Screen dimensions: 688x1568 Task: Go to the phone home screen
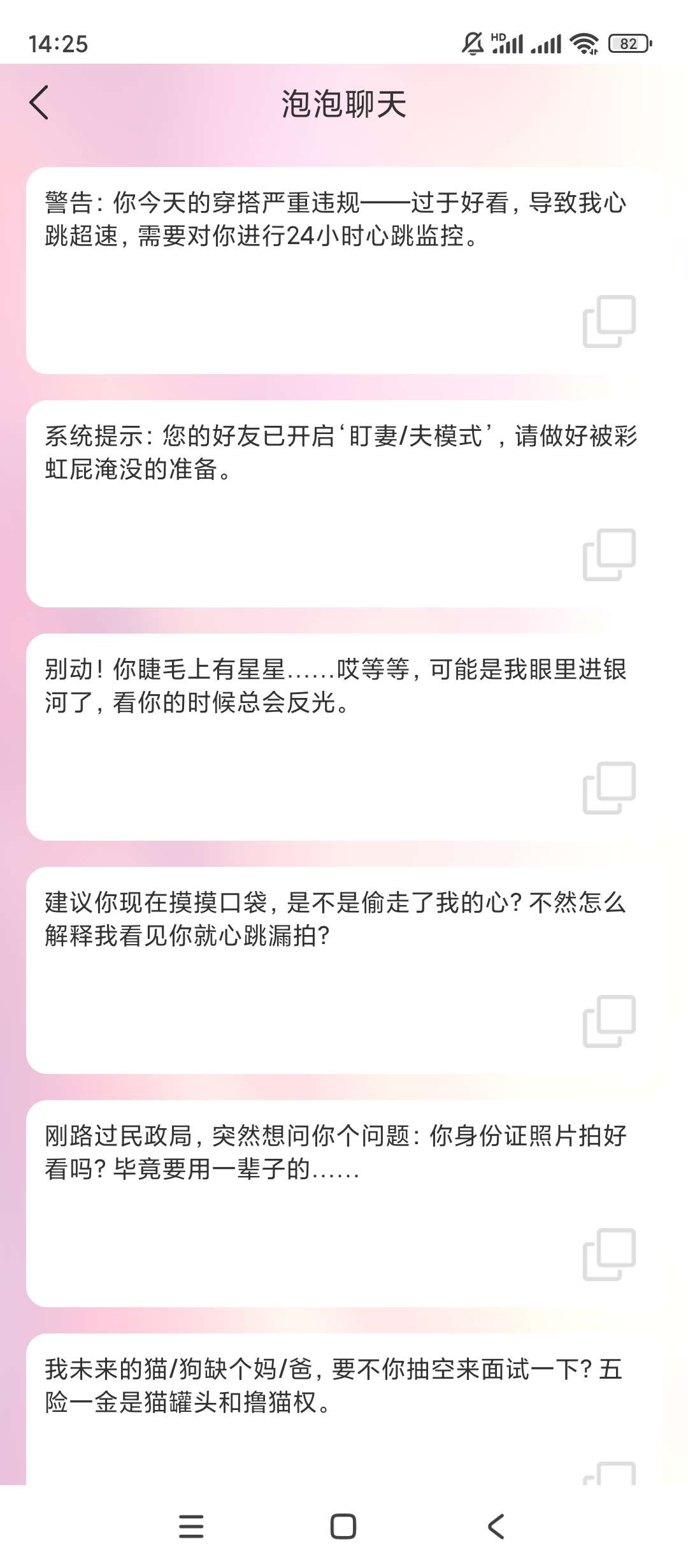pos(343,1527)
